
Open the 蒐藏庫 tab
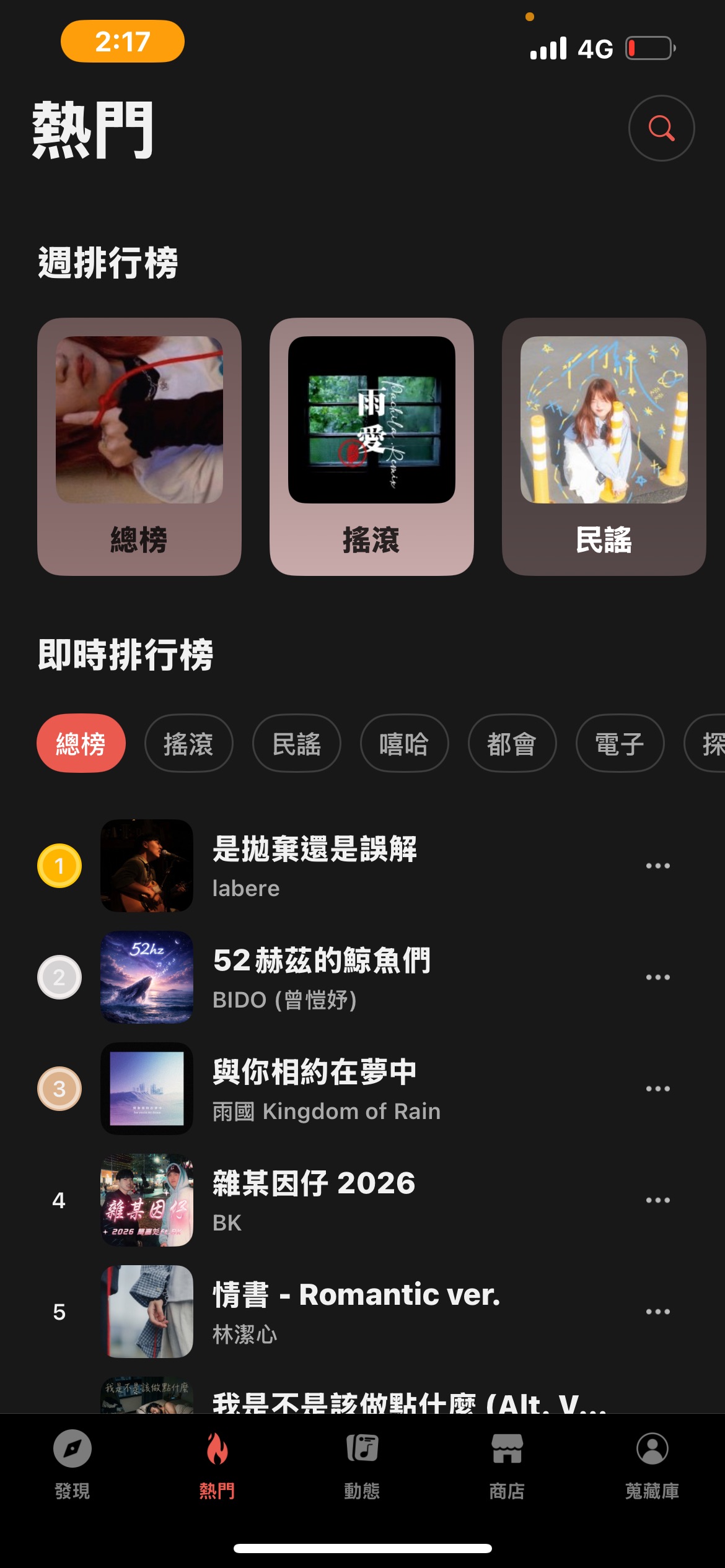[652, 1465]
